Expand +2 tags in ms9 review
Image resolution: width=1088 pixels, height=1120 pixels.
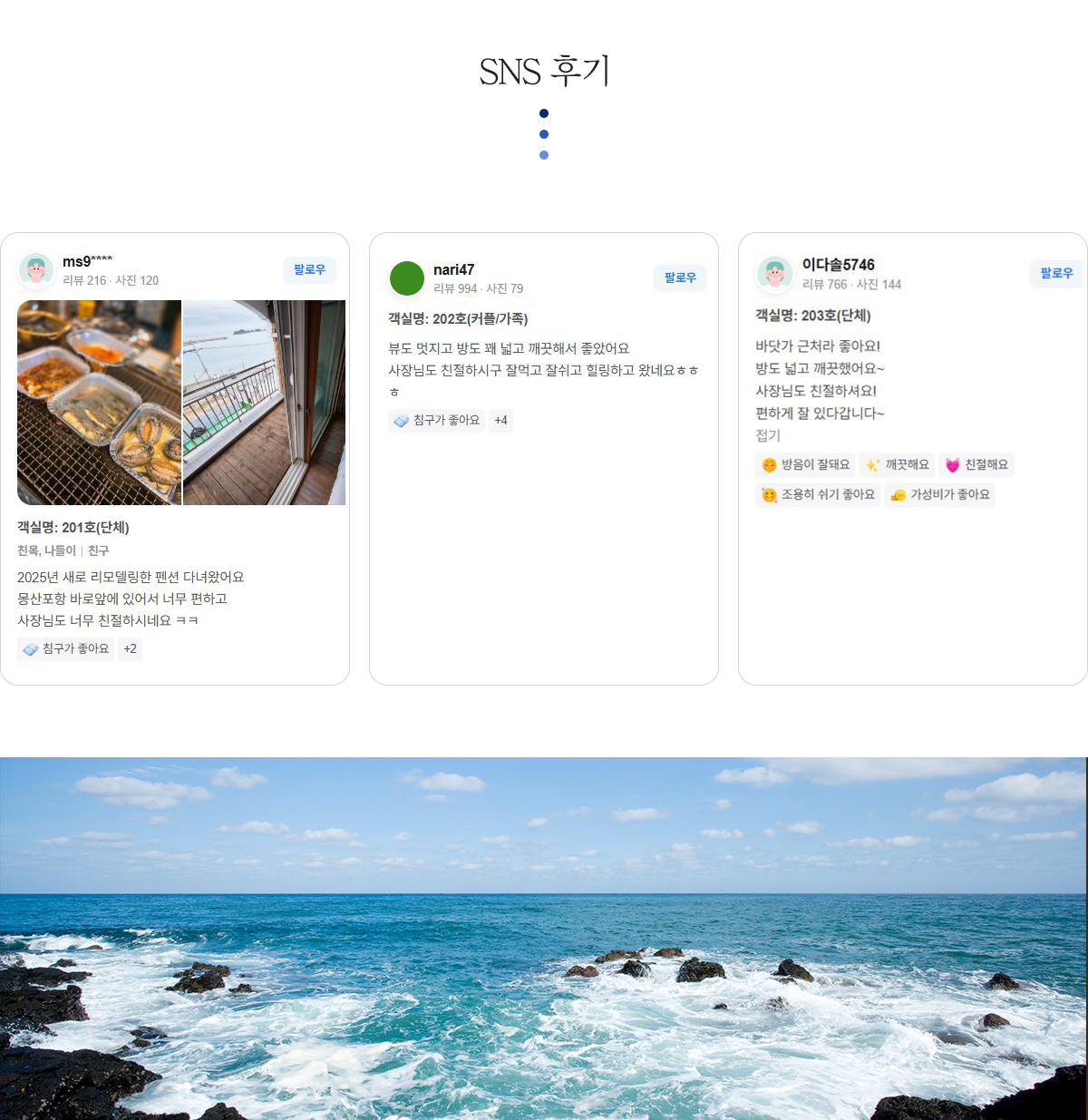[130, 648]
